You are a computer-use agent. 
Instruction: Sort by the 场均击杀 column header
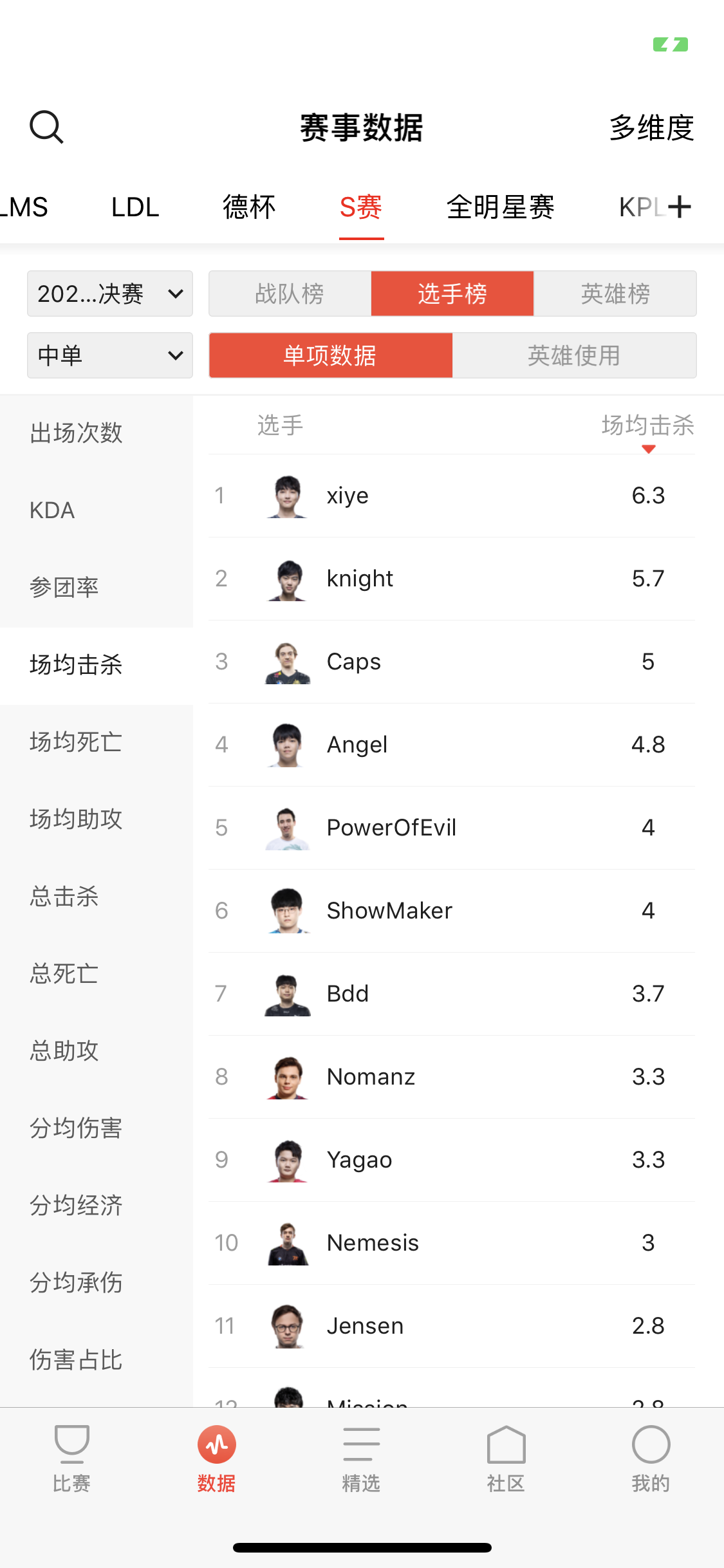[x=648, y=425]
